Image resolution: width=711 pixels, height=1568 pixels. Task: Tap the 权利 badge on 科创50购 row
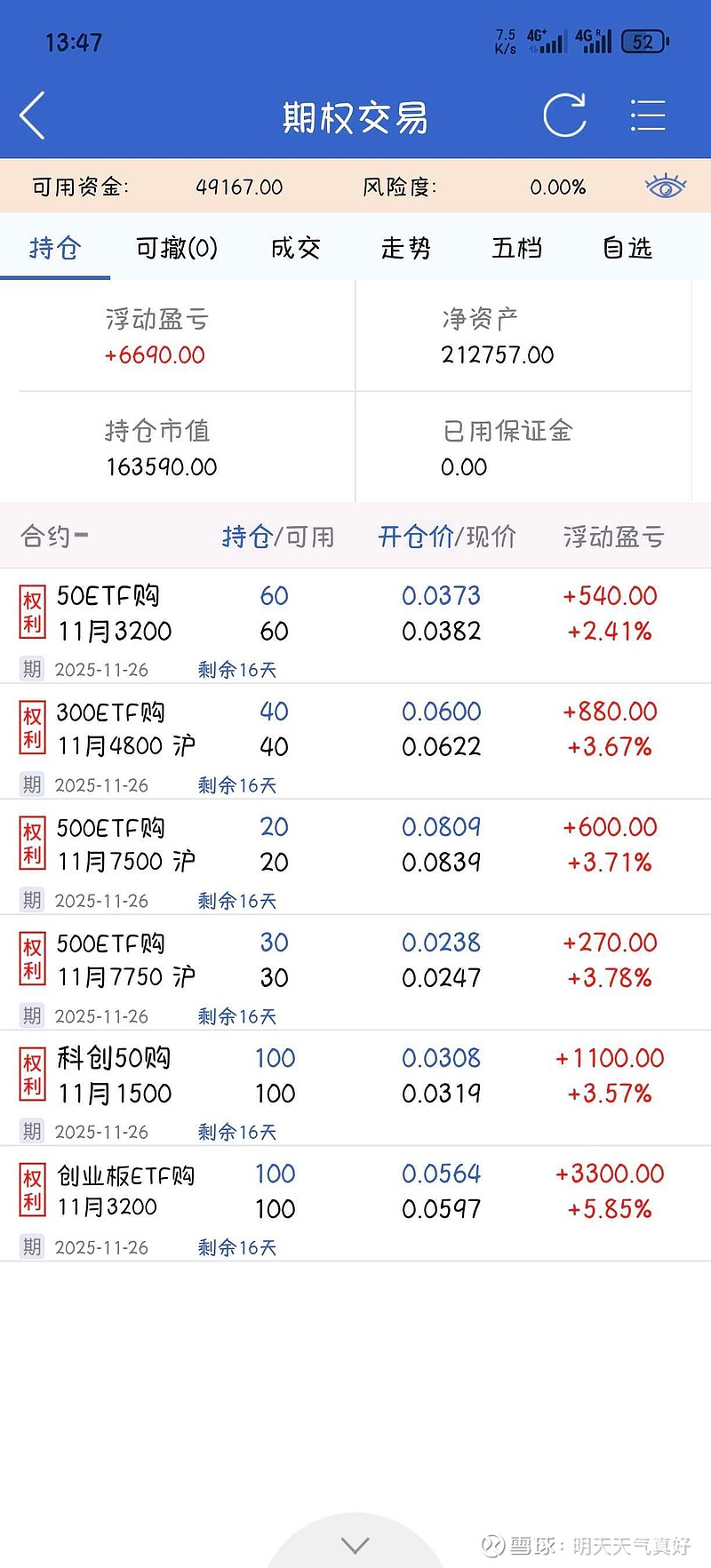(x=31, y=1073)
